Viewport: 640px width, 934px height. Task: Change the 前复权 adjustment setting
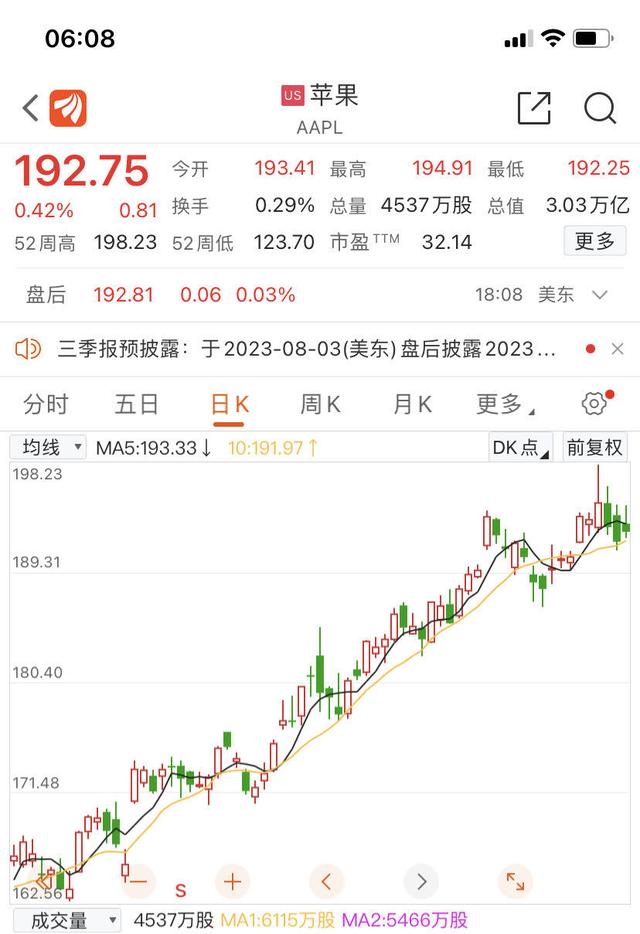tap(595, 447)
